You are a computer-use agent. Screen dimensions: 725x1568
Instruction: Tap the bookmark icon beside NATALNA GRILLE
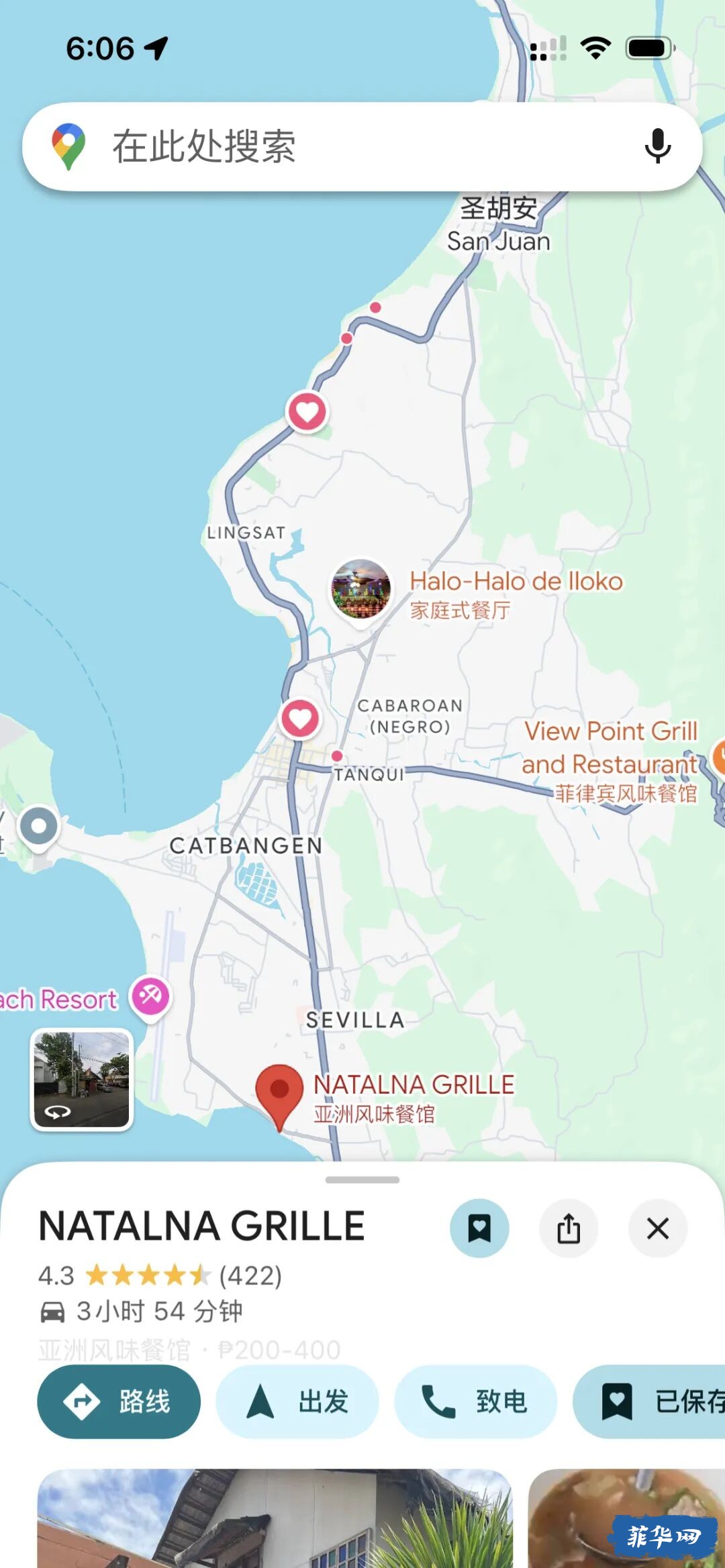pos(479,1229)
